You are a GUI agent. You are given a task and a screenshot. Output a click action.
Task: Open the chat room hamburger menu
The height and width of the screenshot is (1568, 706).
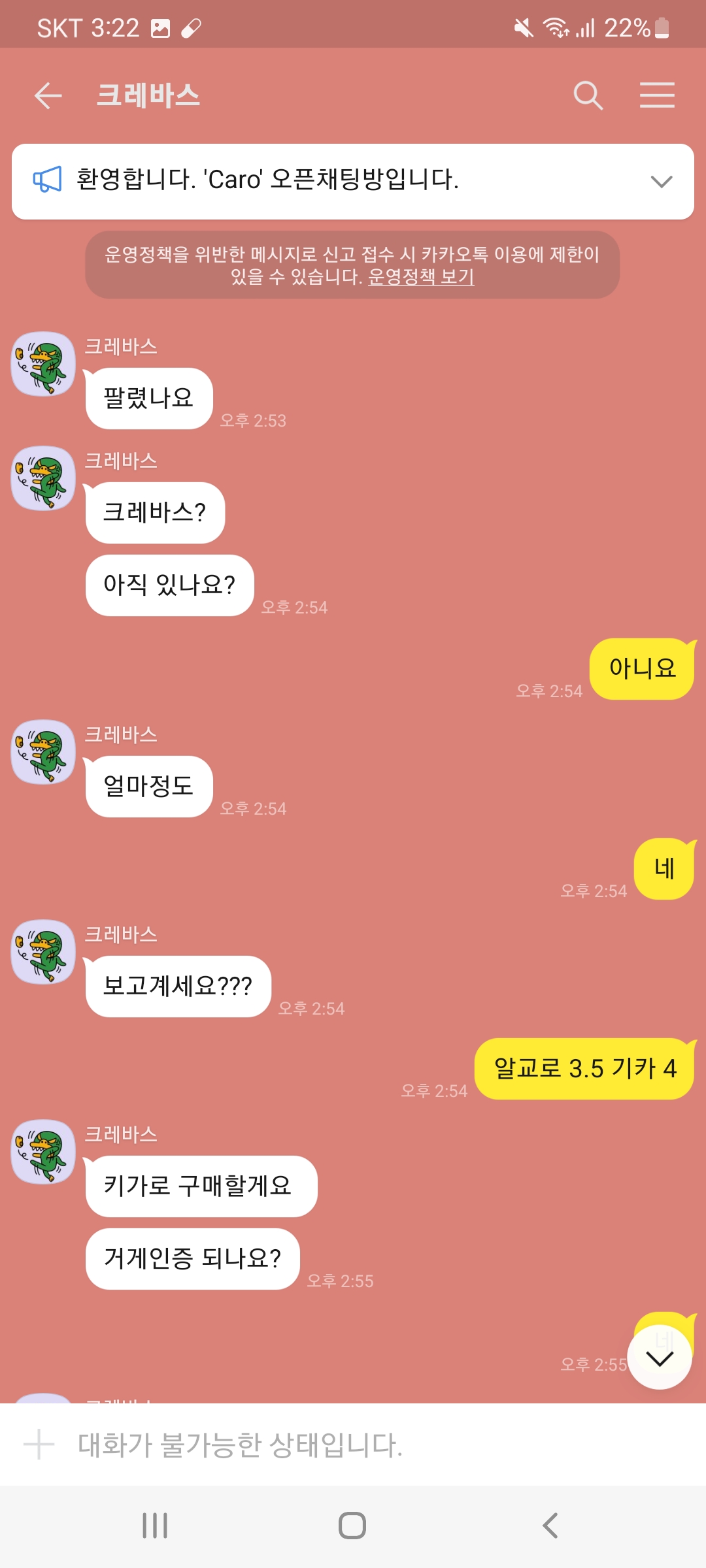pos(657,96)
